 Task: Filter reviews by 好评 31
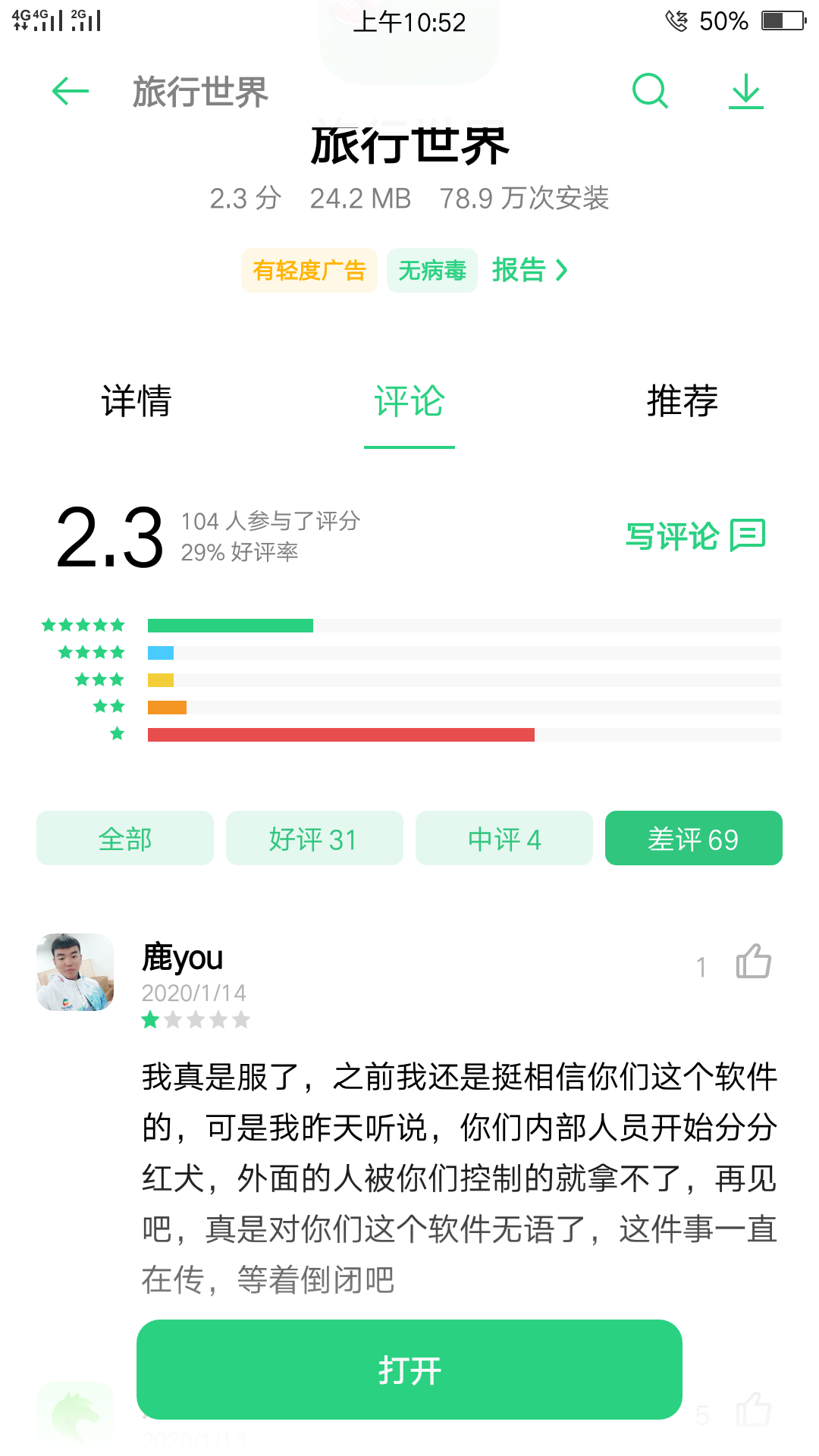[315, 839]
